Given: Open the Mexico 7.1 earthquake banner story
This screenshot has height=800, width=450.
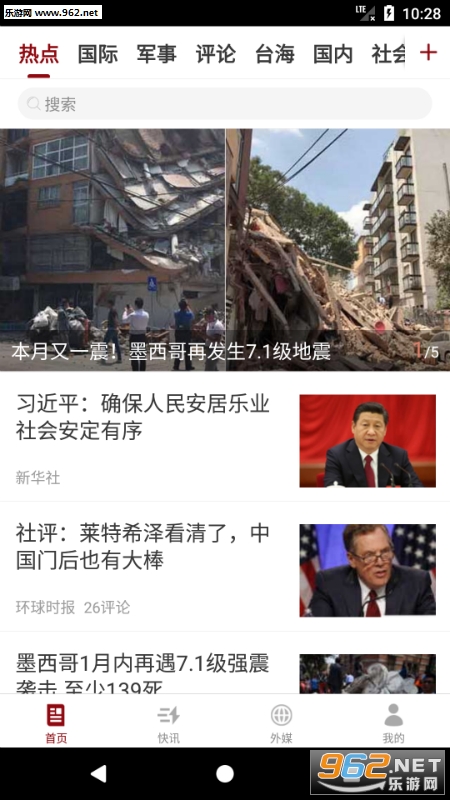Looking at the screenshot, I should [x=225, y=249].
